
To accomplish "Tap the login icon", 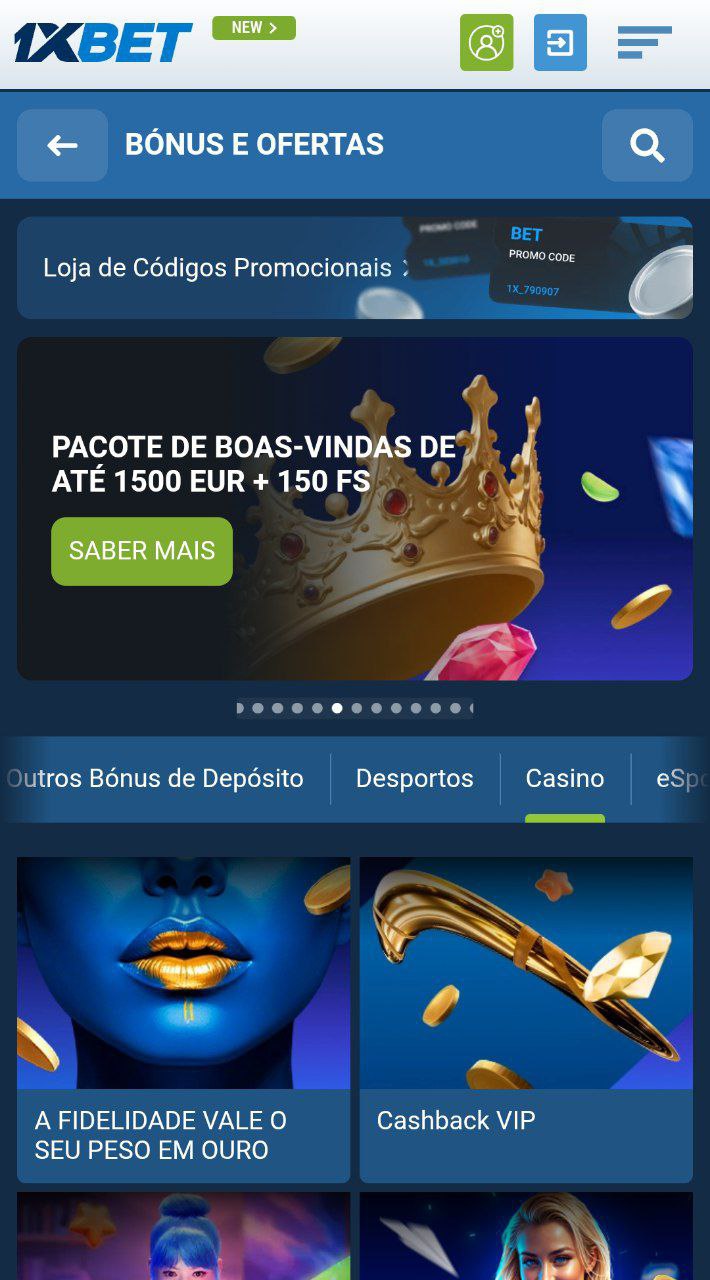I will pos(560,43).
